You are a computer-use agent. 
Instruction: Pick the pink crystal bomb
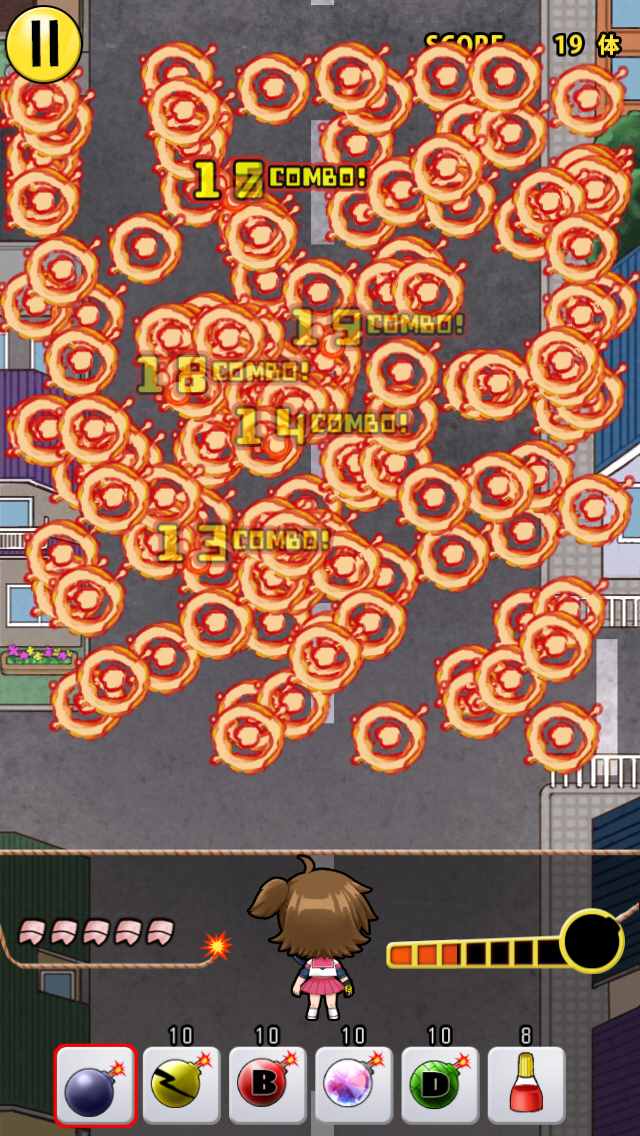coord(354,1086)
